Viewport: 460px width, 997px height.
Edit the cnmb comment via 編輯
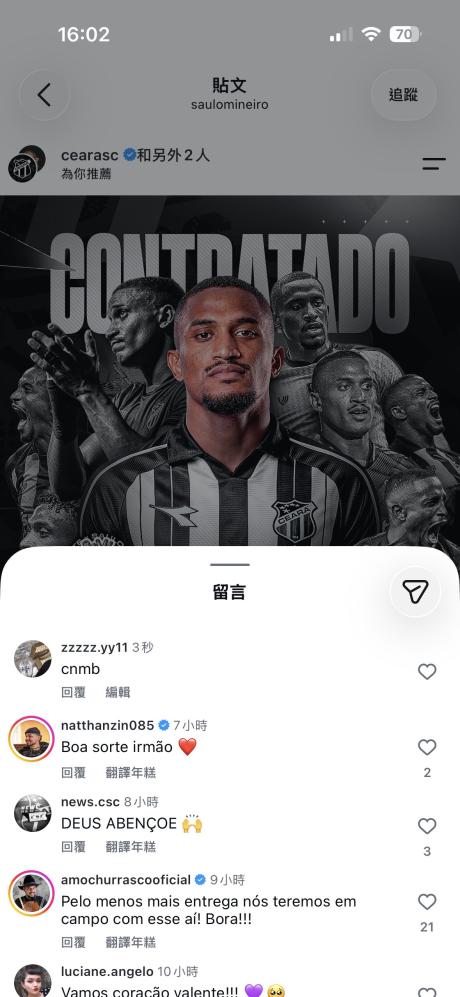tap(118, 692)
